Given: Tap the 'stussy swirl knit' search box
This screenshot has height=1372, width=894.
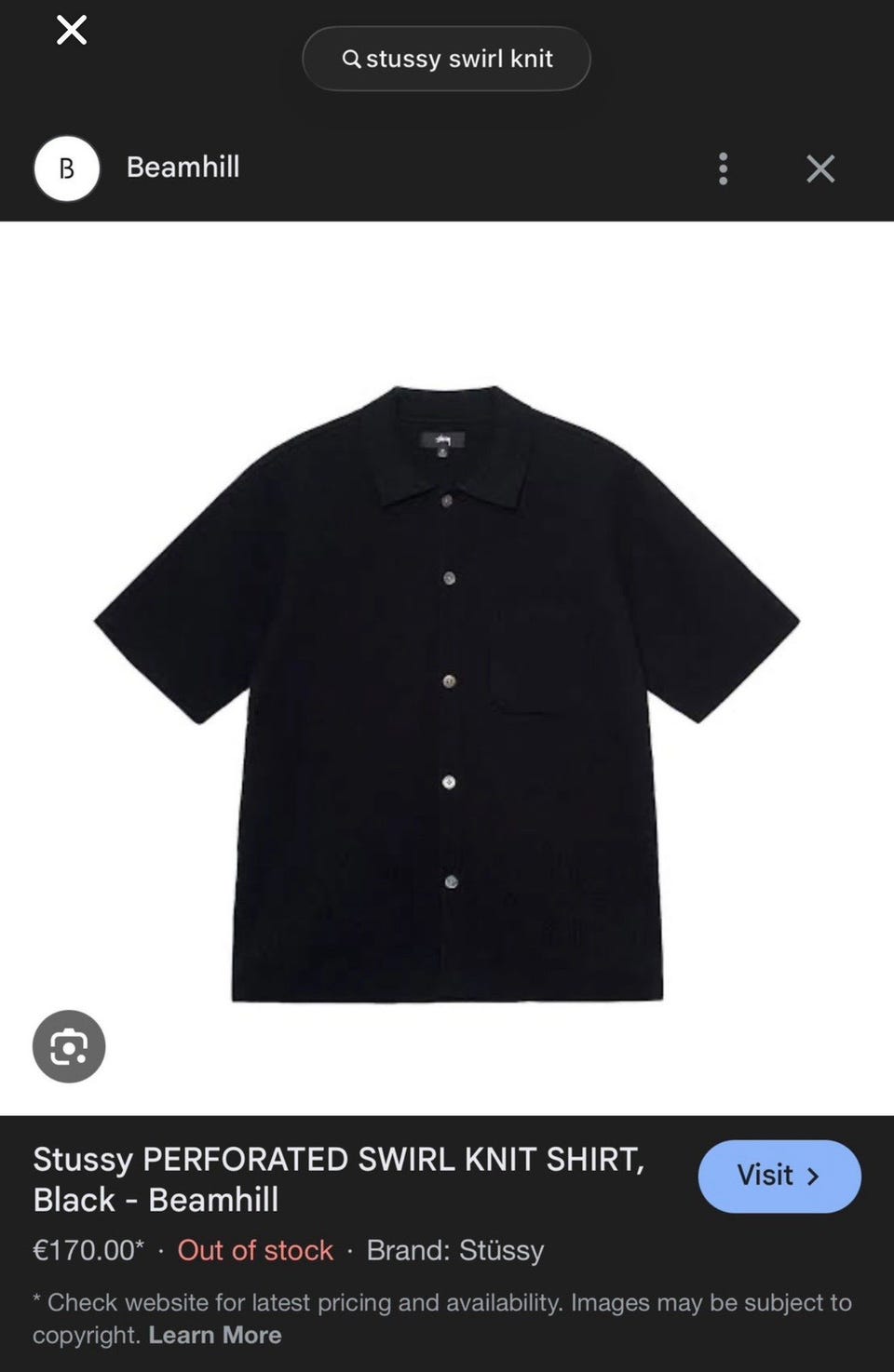Looking at the screenshot, I should click(x=447, y=59).
